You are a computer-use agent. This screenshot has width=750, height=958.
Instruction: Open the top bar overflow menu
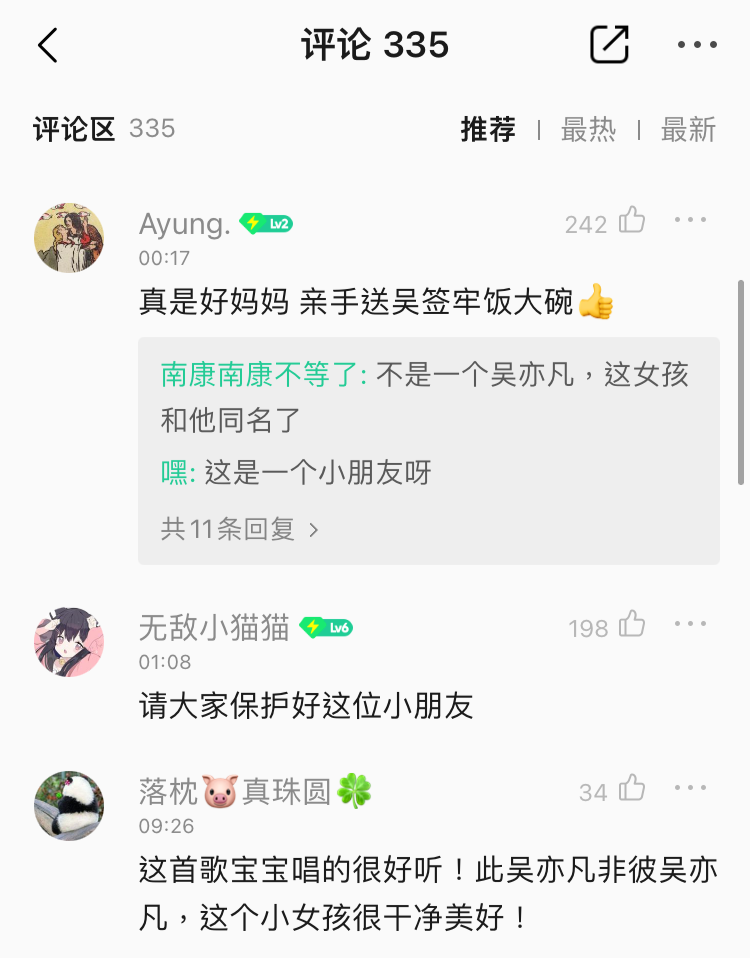pos(697,45)
